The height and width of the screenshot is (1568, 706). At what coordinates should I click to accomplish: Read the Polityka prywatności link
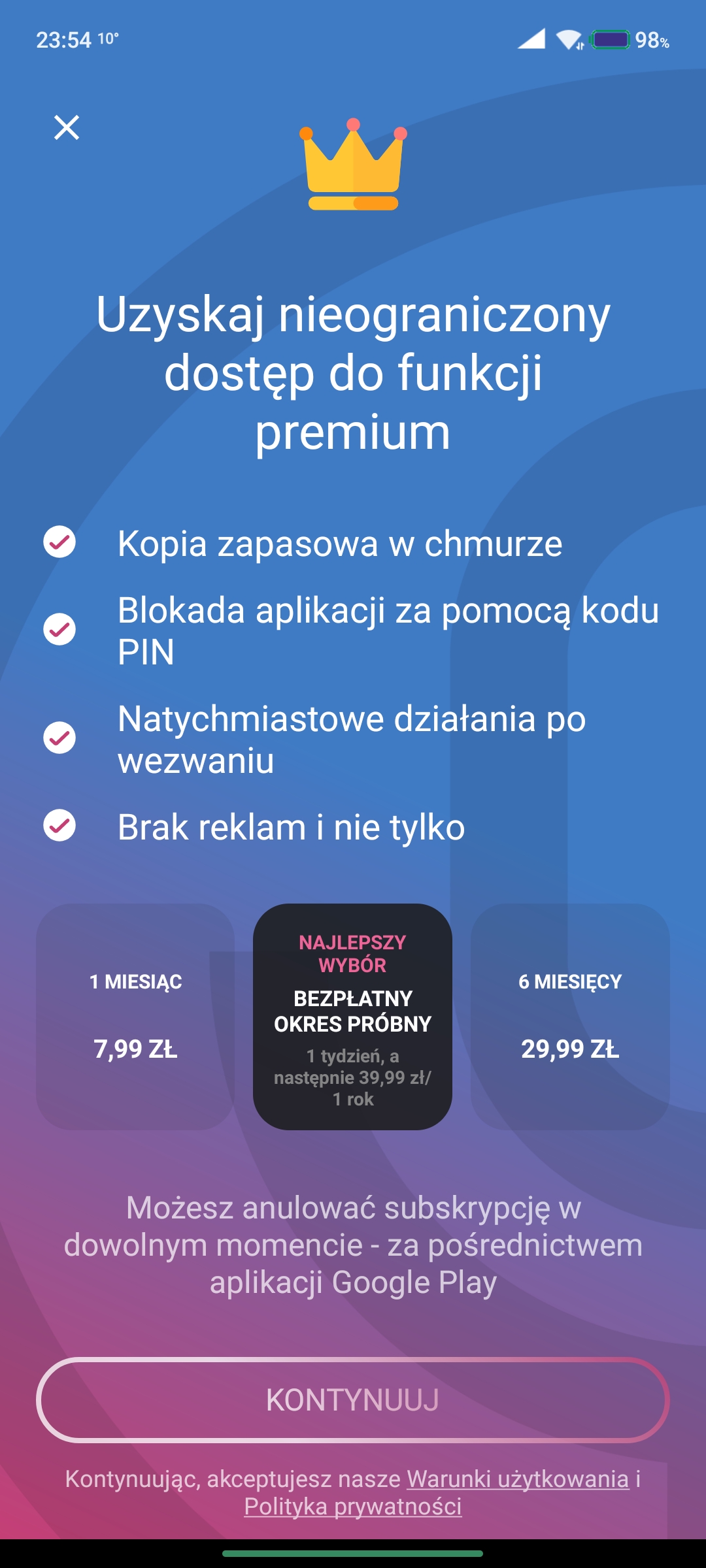[x=353, y=1507]
